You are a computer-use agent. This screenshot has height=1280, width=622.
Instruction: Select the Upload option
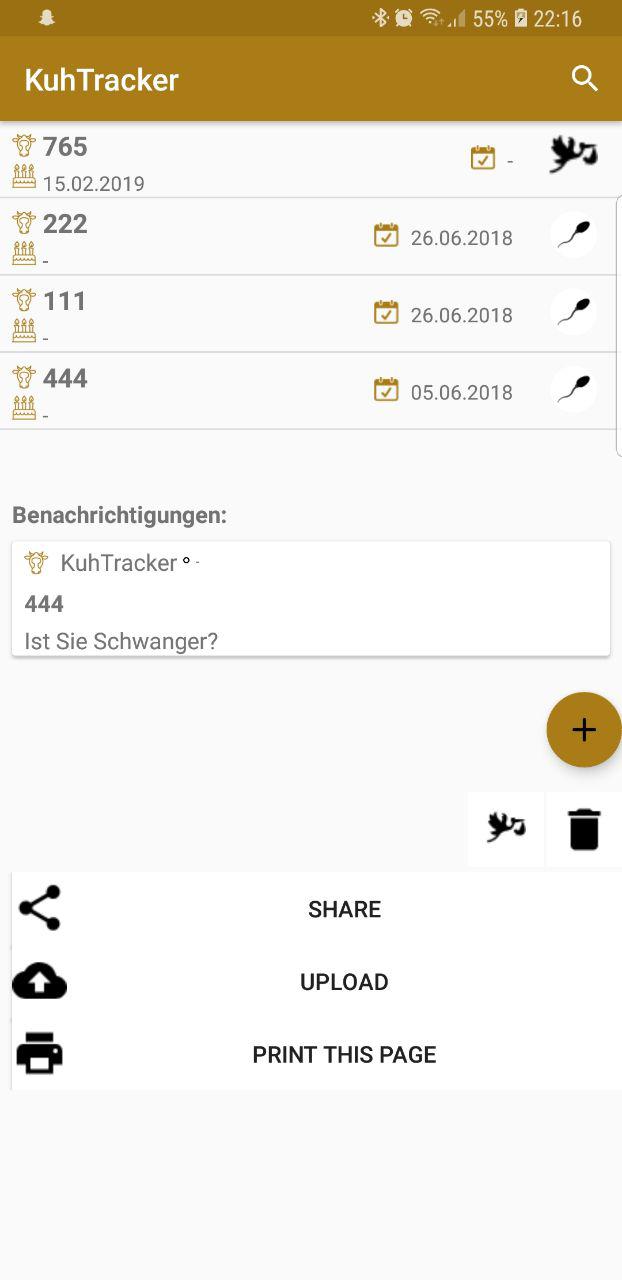tap(344, 982)
